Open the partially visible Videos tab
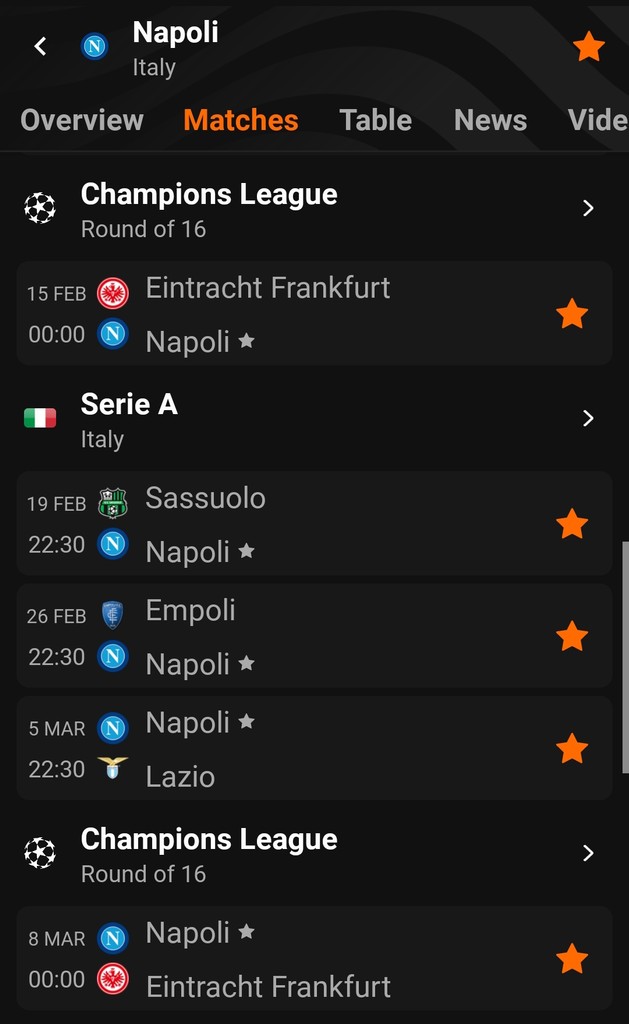629x1024 pixels. 597,120
